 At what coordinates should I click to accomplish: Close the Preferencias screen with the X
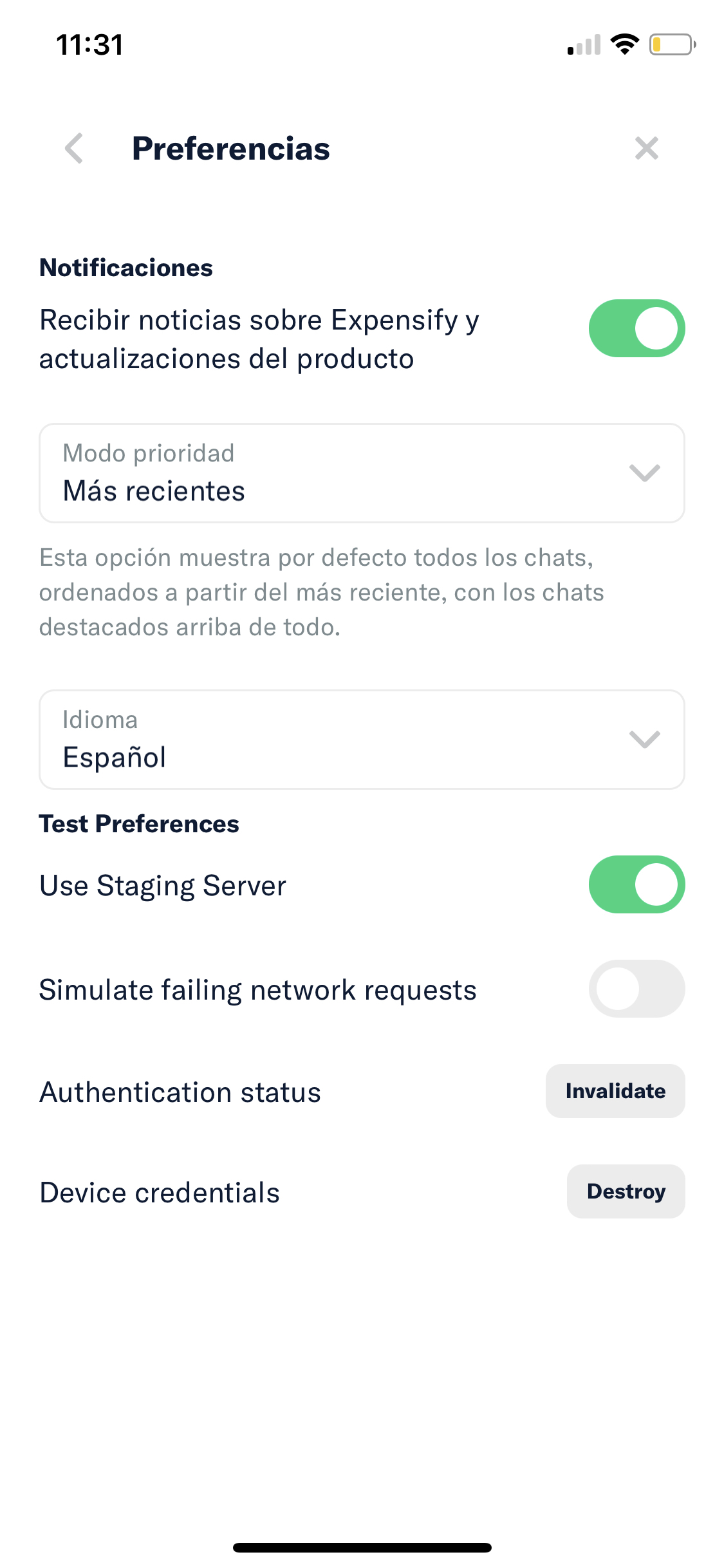(647, 149)
